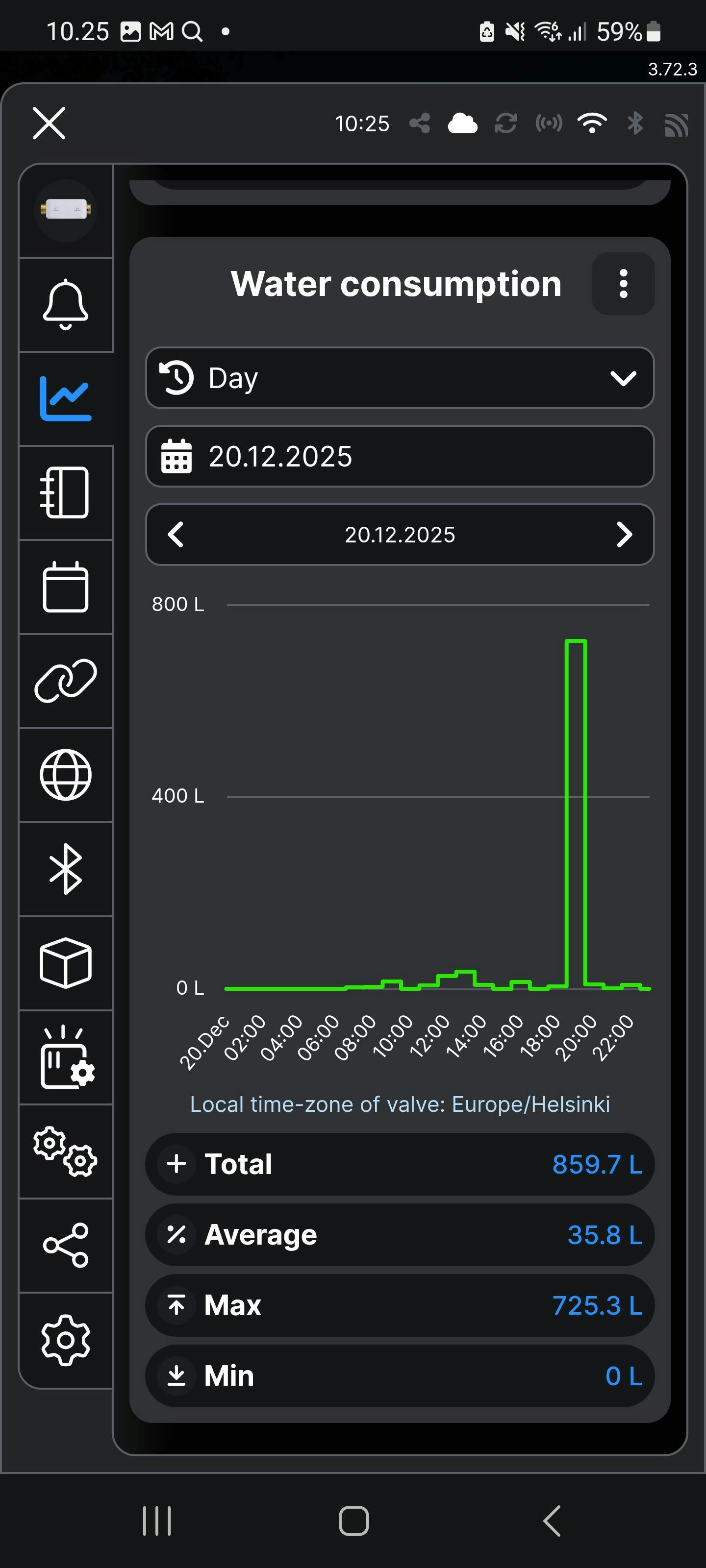Open the notebook log tab
This screenshot has height=1568, width=706.
(66, 492)
